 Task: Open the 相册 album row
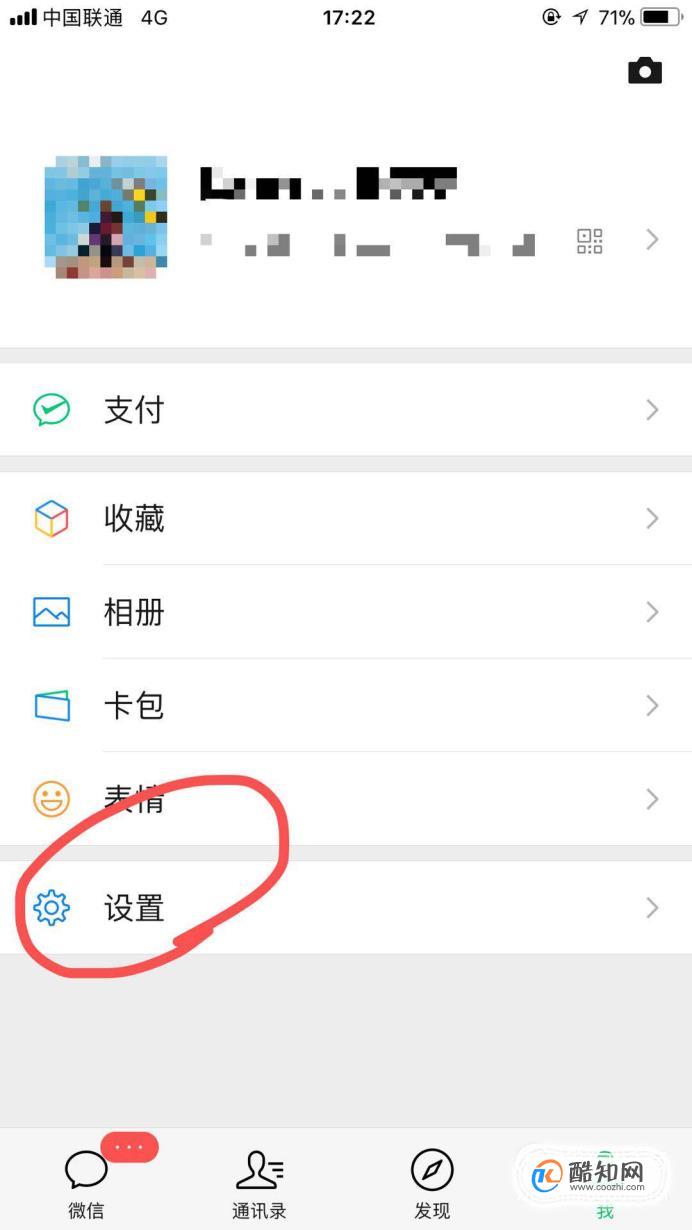[x=346, y=612]
